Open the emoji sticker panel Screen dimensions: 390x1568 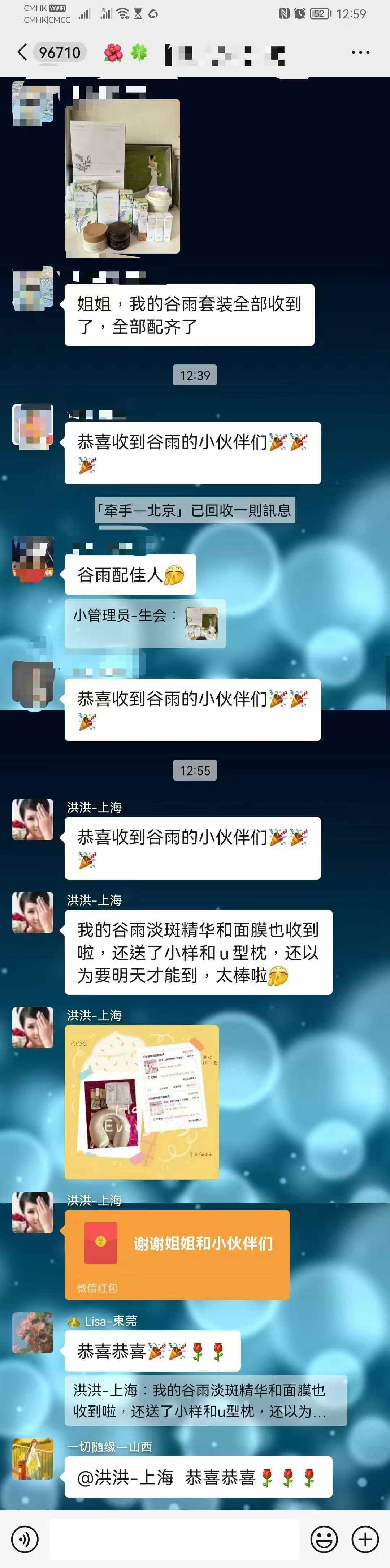324,1539
